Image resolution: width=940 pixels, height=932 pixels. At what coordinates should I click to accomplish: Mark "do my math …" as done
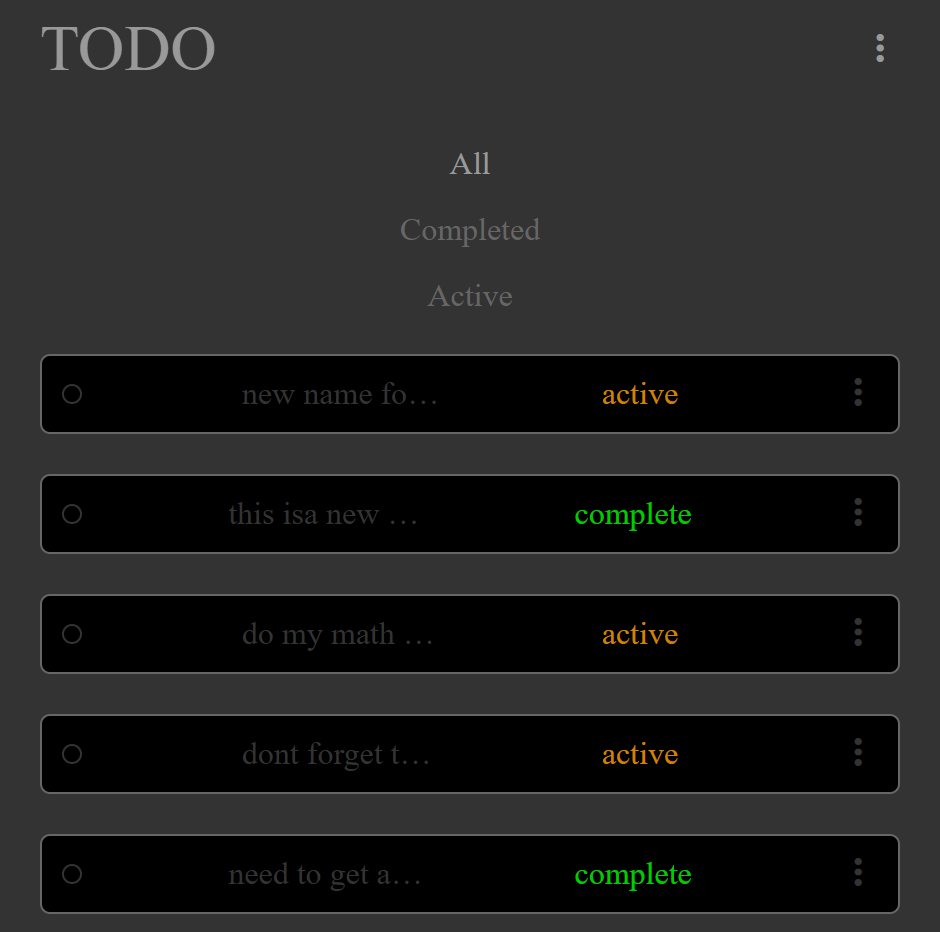pos(72,634)
